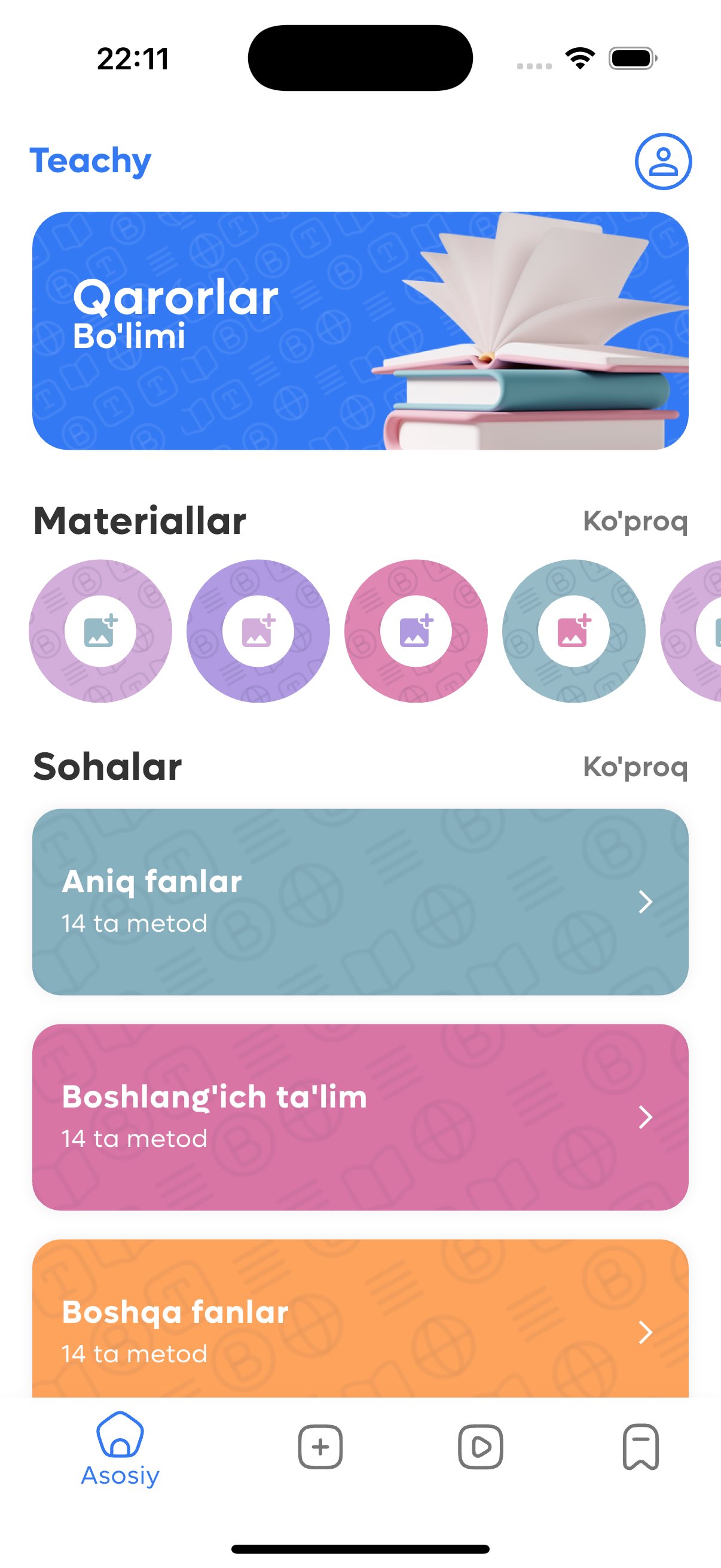
Task: Tap the plus icon to add content
Action: pyautogui.click(x=319, y=1447)
